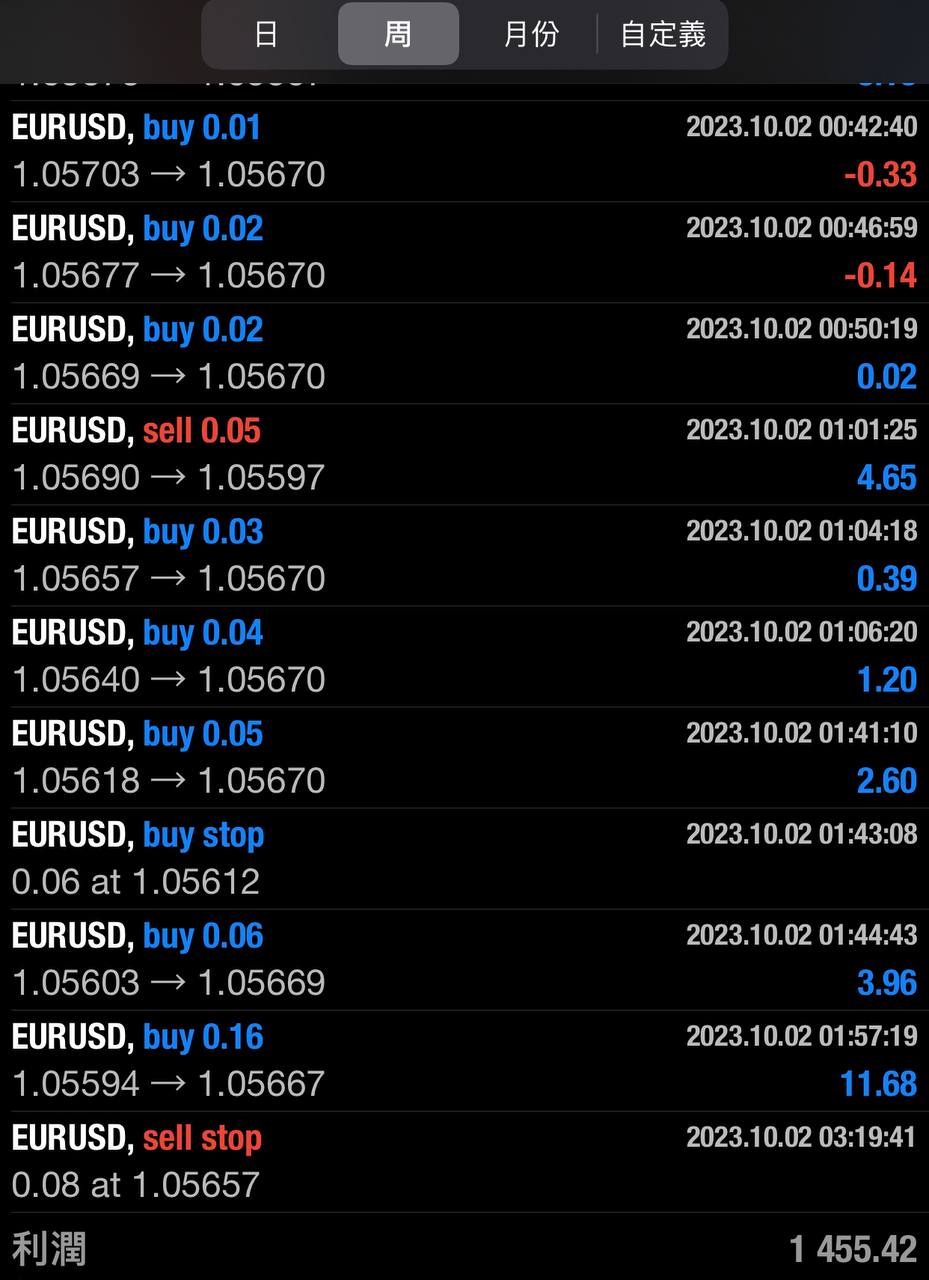
Task: Tap the buy 0.05 trade row
Action: pos(464,757)
